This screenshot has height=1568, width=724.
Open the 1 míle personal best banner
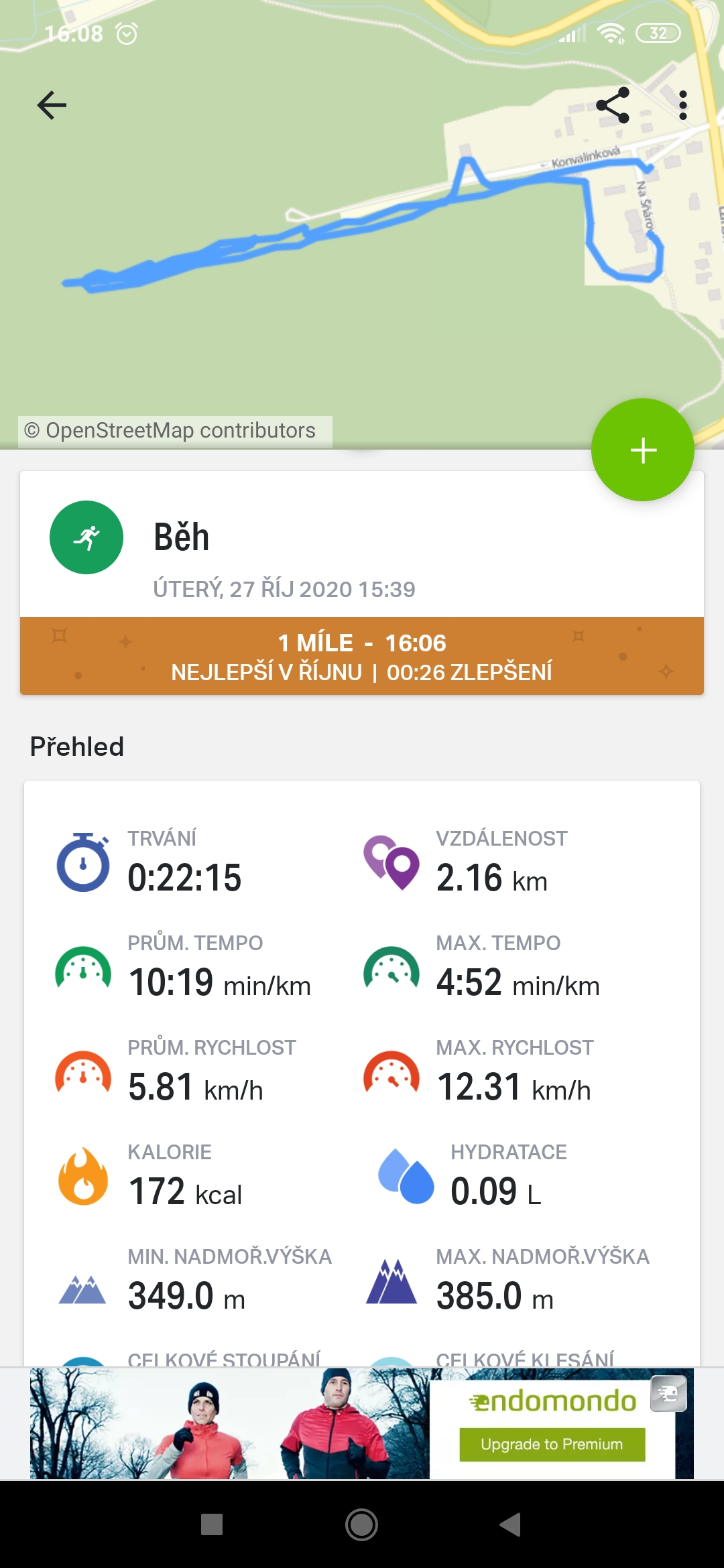point(362,656)
